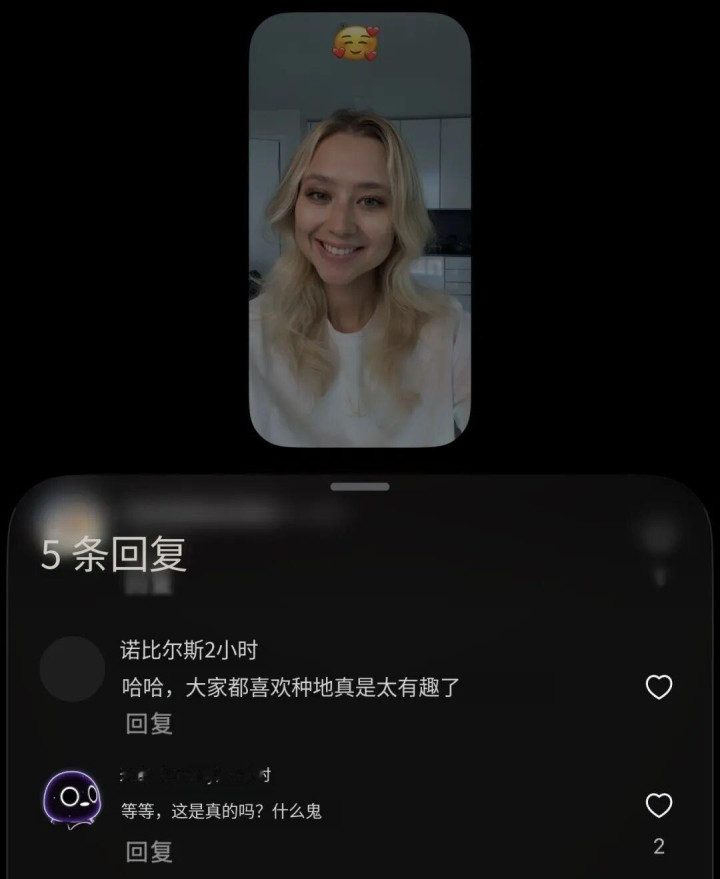Open the profile avatar of 诺比尔斯
The width and height of the screenshot is (720, 879).
(72, 668)
